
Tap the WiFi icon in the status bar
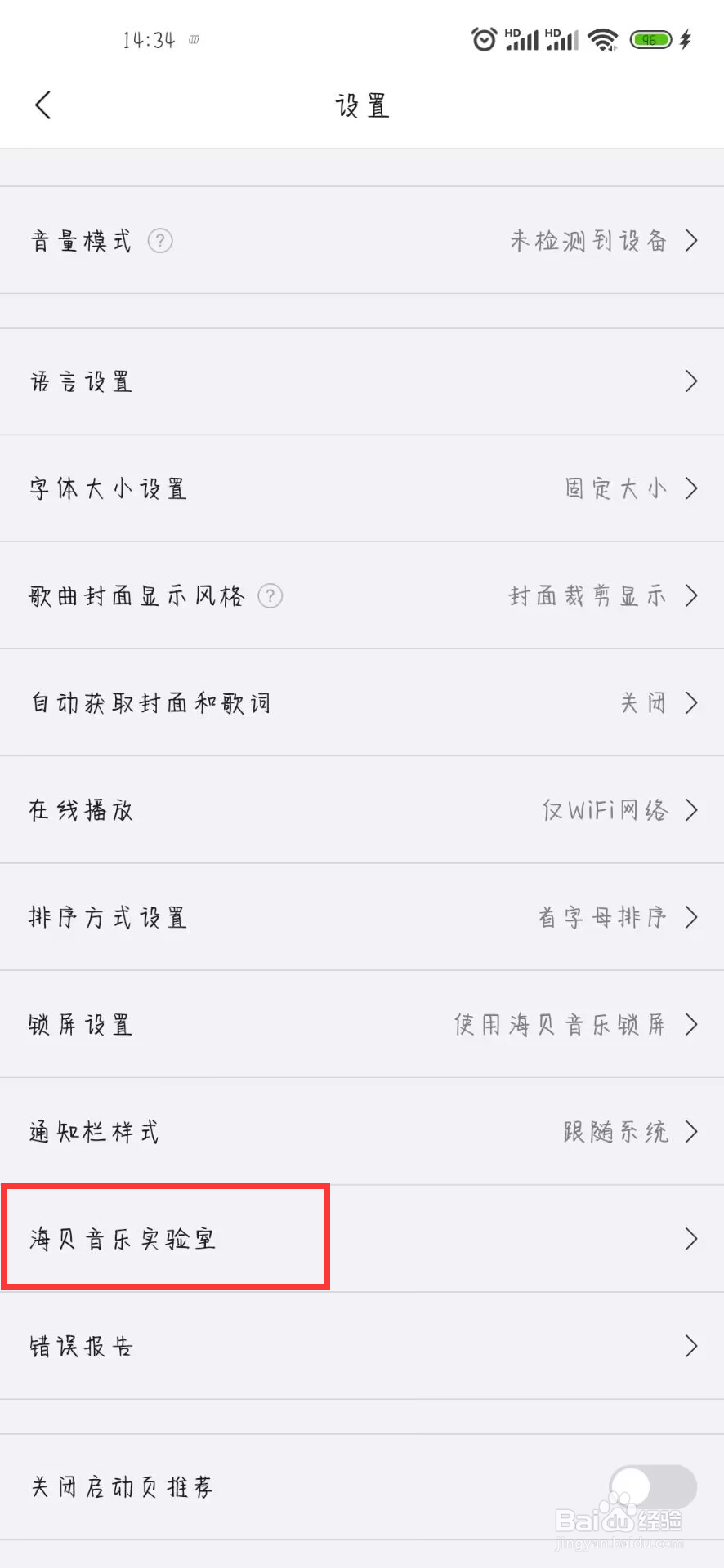click(x=605, y=38)
